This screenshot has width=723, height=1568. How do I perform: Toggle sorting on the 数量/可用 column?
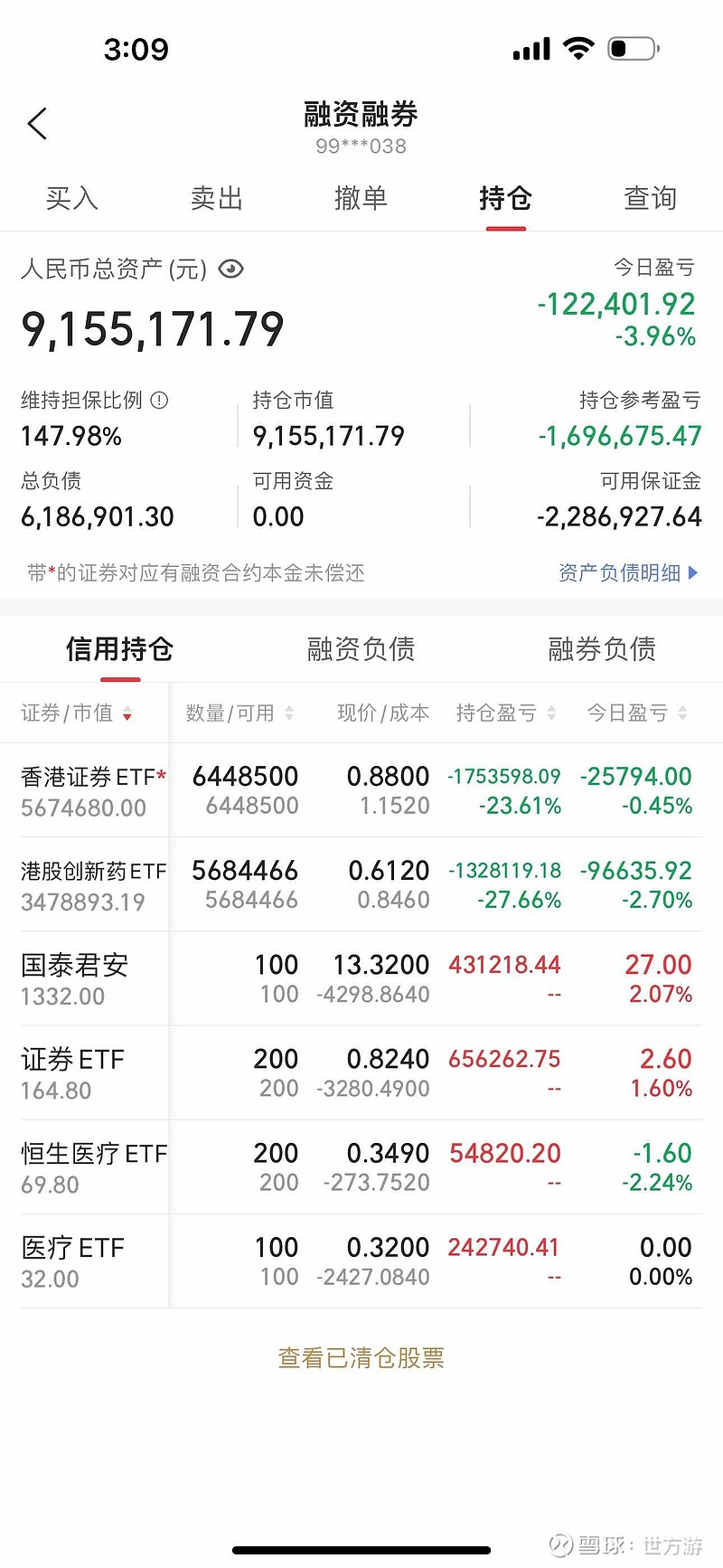click(290, 713)
